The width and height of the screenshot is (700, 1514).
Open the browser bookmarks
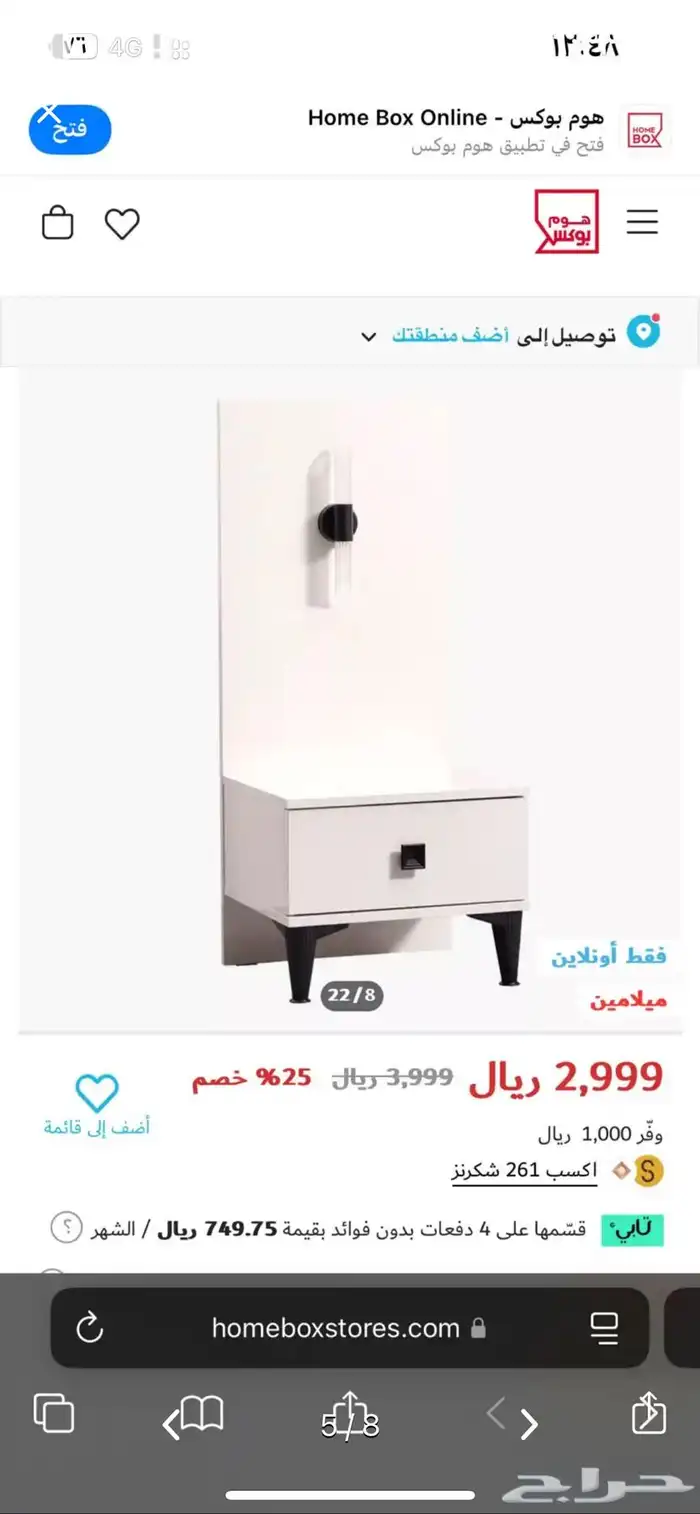click(201, 1414)
